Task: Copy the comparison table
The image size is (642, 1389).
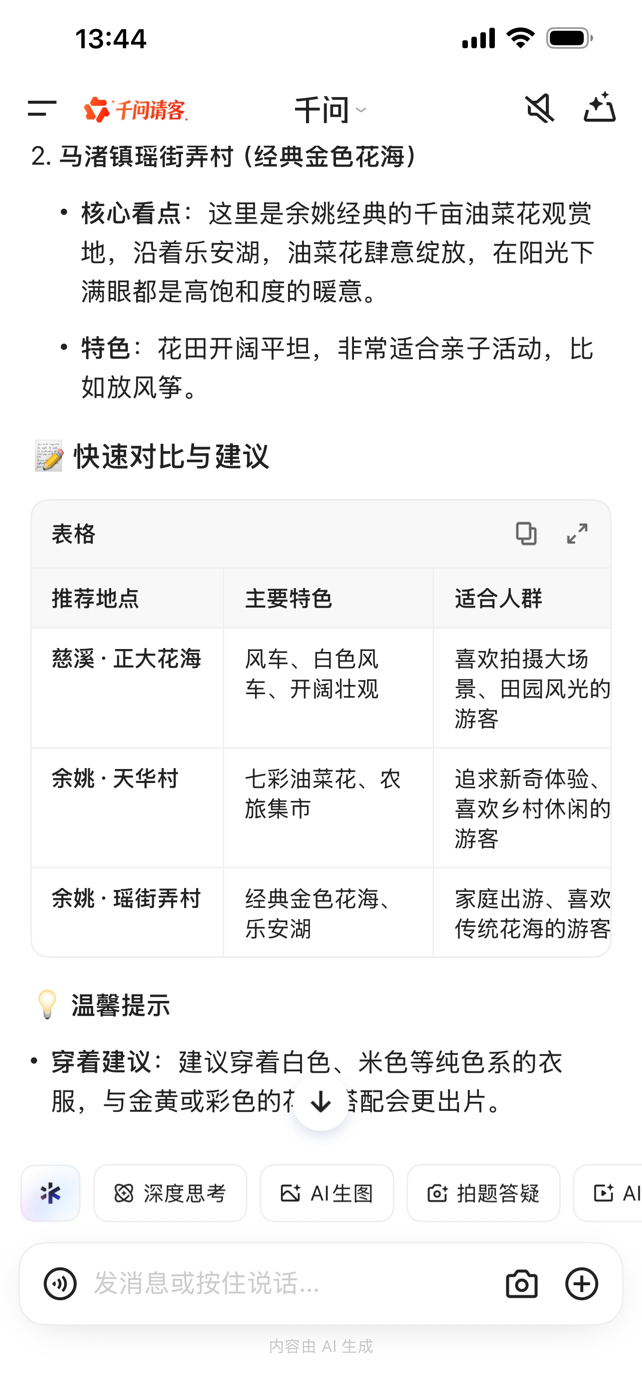Action: [526, 533]
